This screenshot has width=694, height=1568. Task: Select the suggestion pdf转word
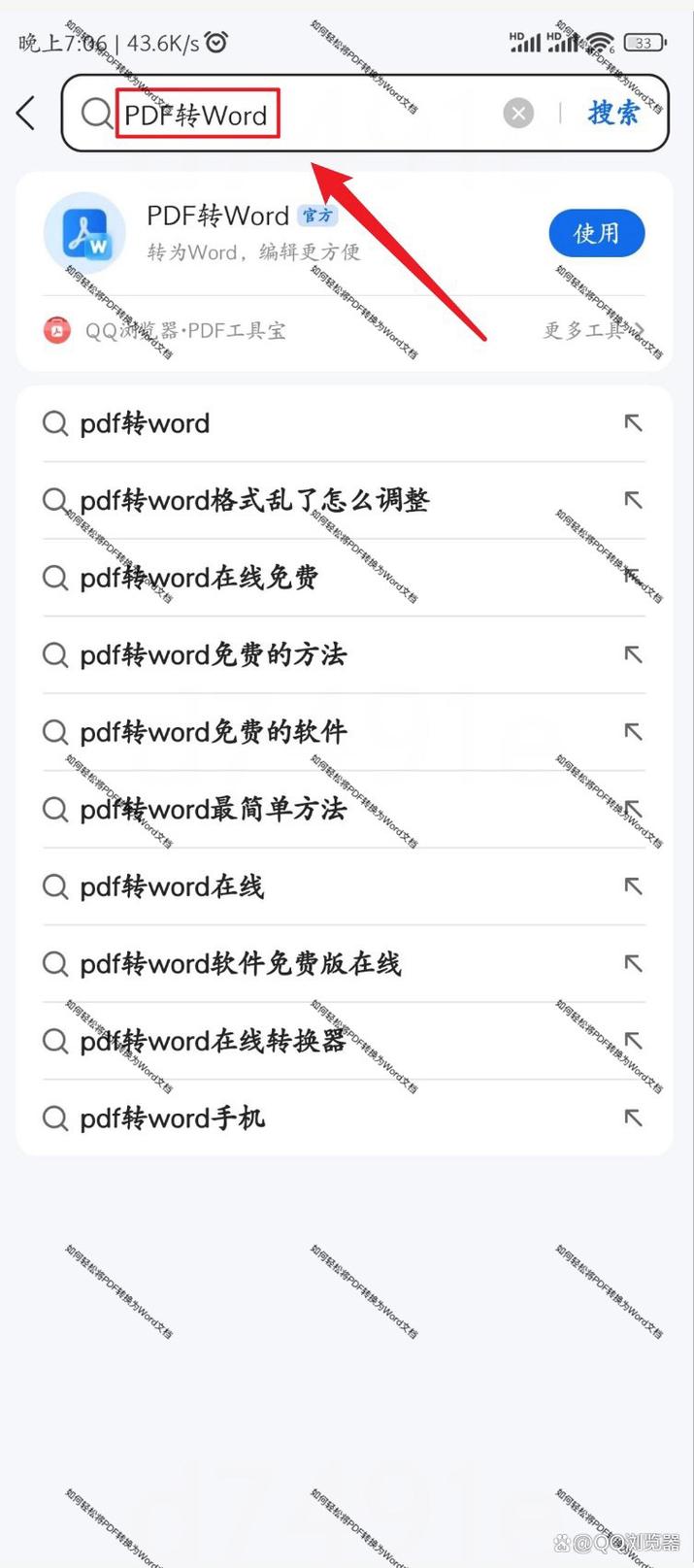tap(344, 423)
